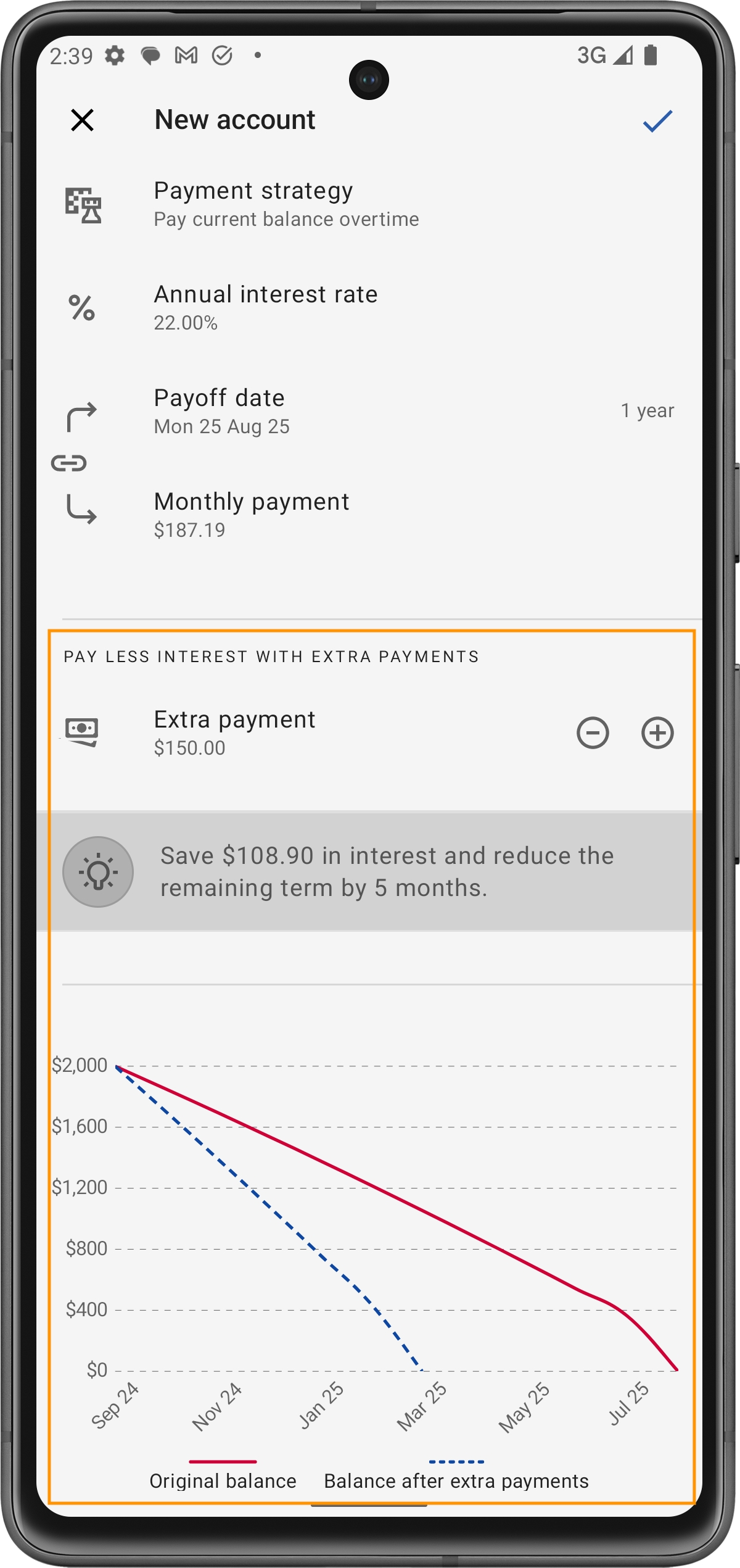Open the Extra payment amount
Viewport: 740px width, 1568px height.
pos(234,732)
